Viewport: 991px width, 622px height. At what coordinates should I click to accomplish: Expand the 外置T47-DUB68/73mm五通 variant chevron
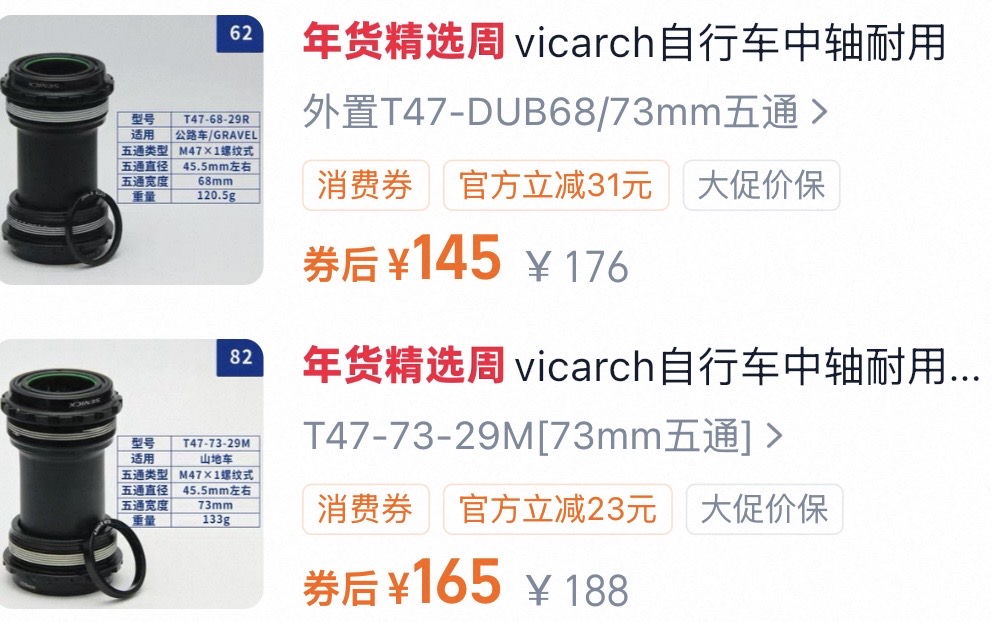pos(819,113)
